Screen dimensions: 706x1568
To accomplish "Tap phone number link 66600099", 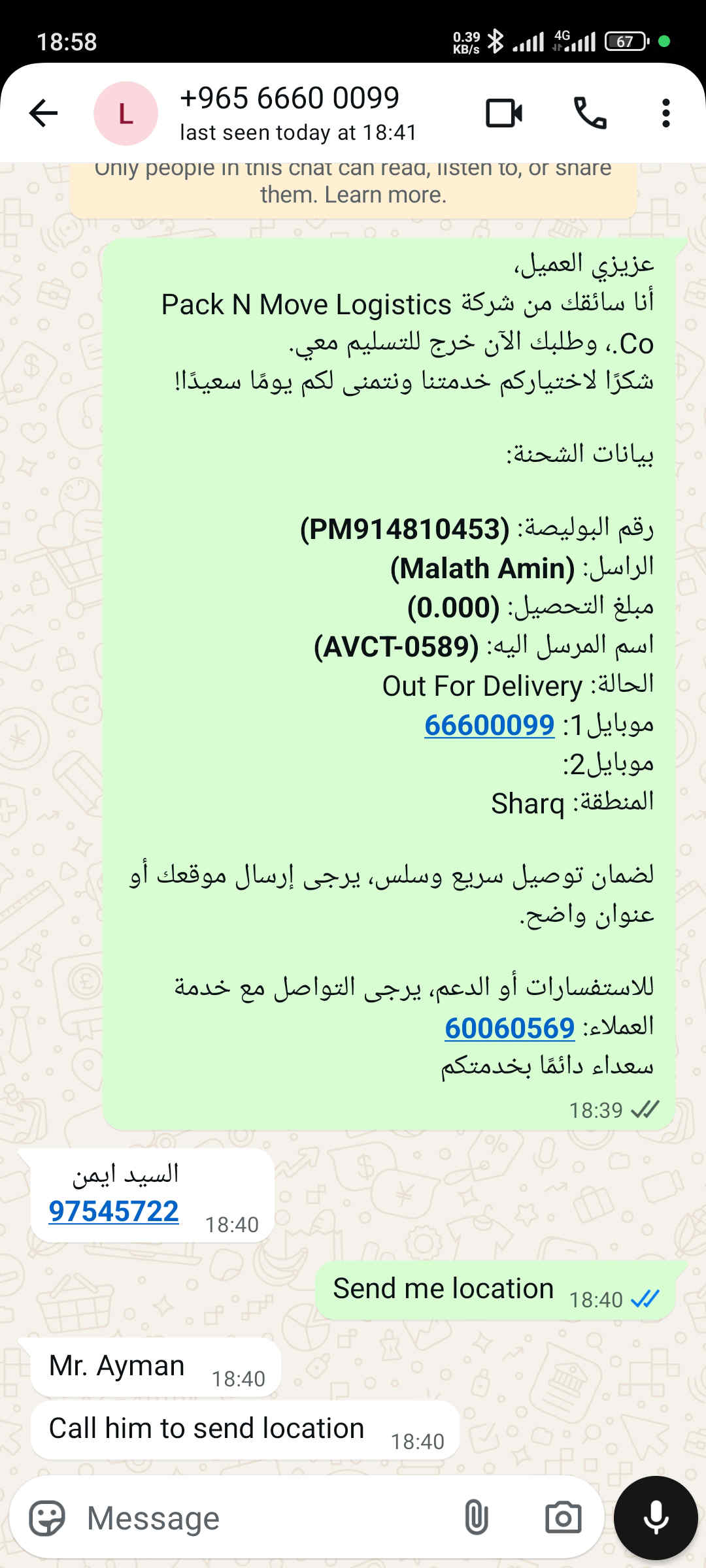I will (489, 725).
